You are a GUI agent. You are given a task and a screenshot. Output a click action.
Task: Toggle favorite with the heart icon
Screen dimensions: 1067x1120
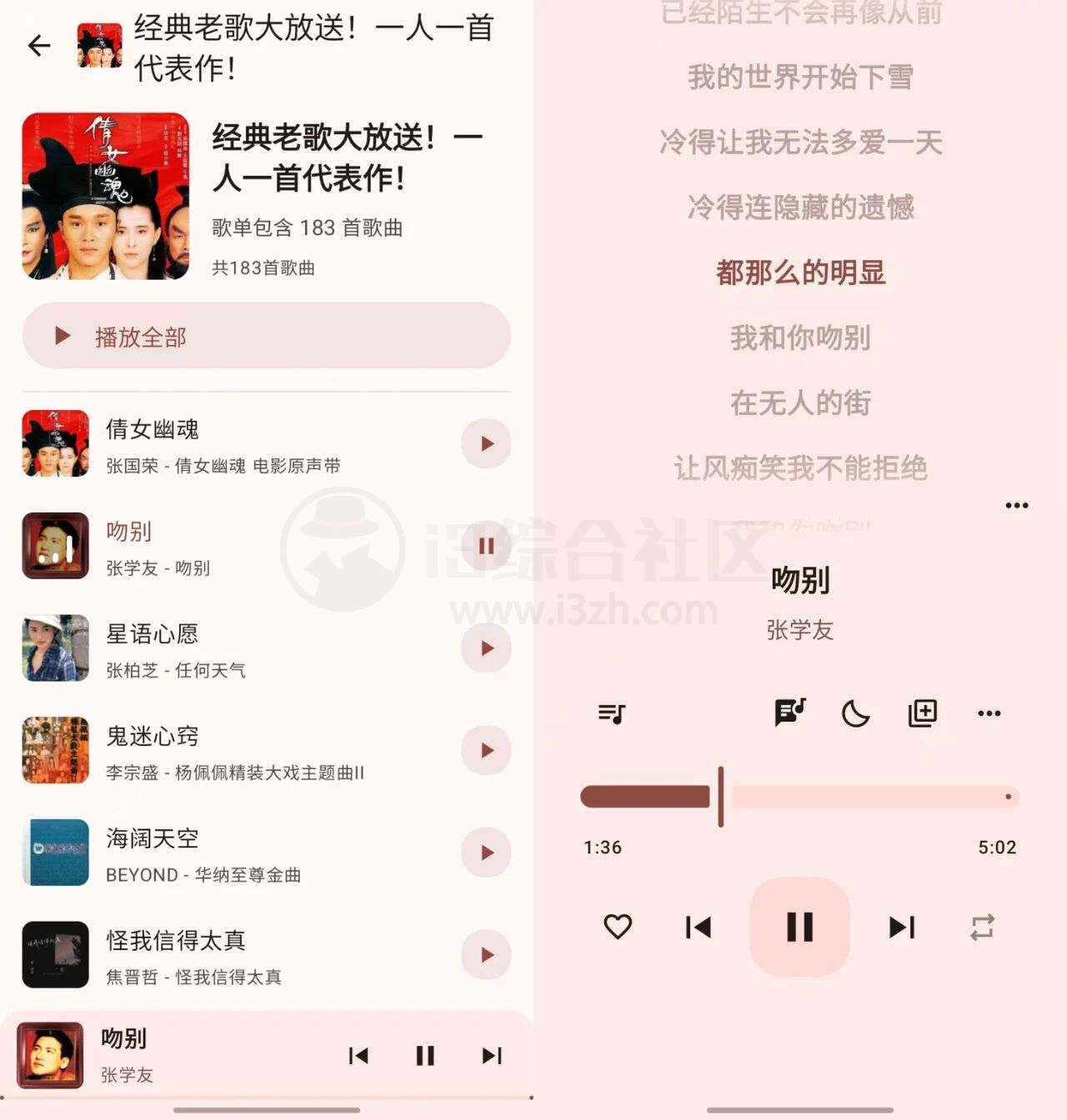coord(618,927)
